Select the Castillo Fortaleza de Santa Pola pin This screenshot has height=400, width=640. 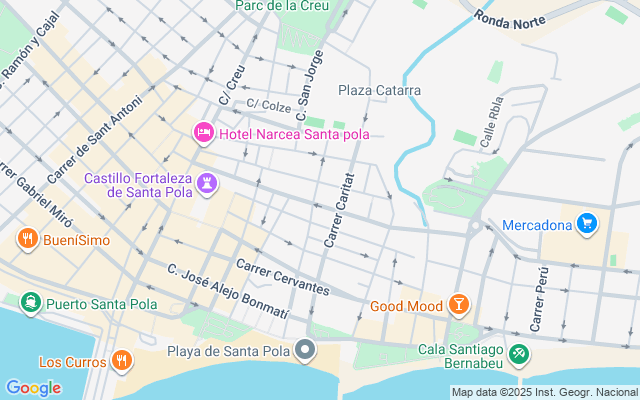207,184
